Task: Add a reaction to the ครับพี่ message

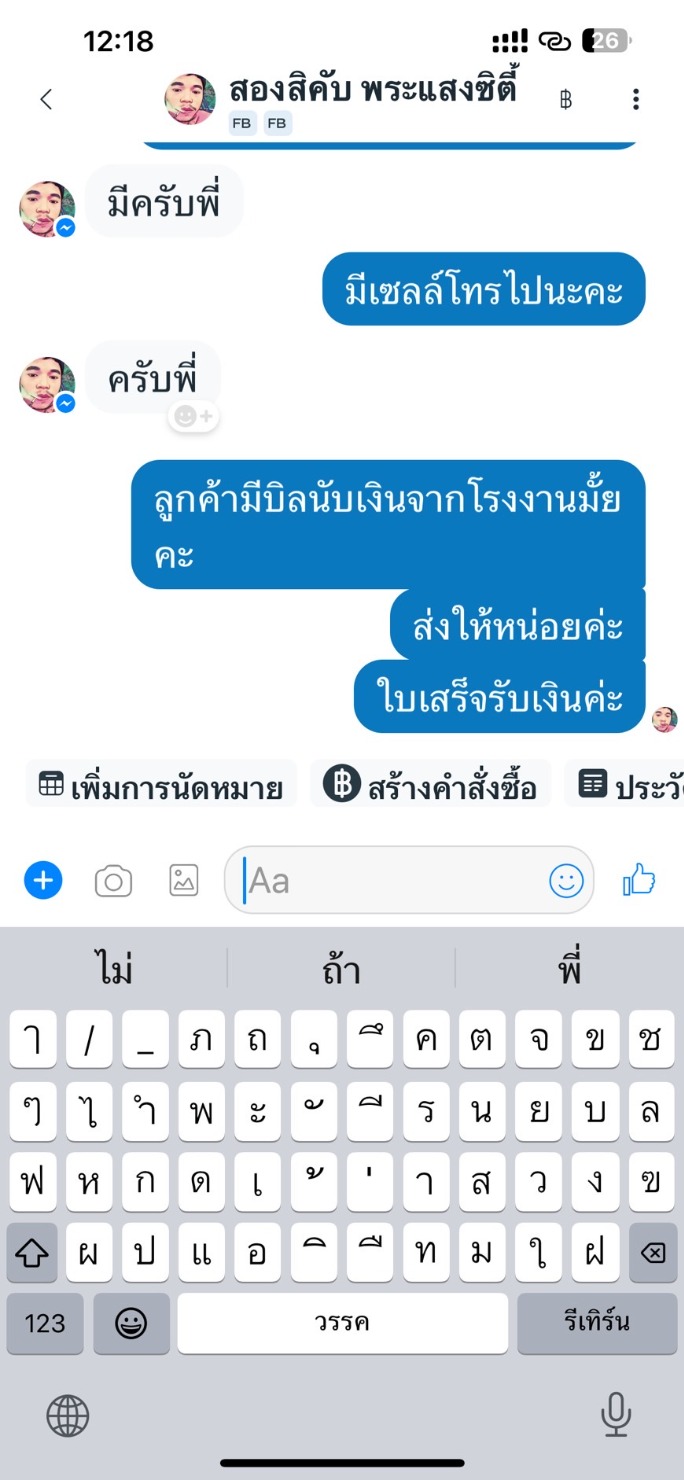Action: click(x=194, y=416)
